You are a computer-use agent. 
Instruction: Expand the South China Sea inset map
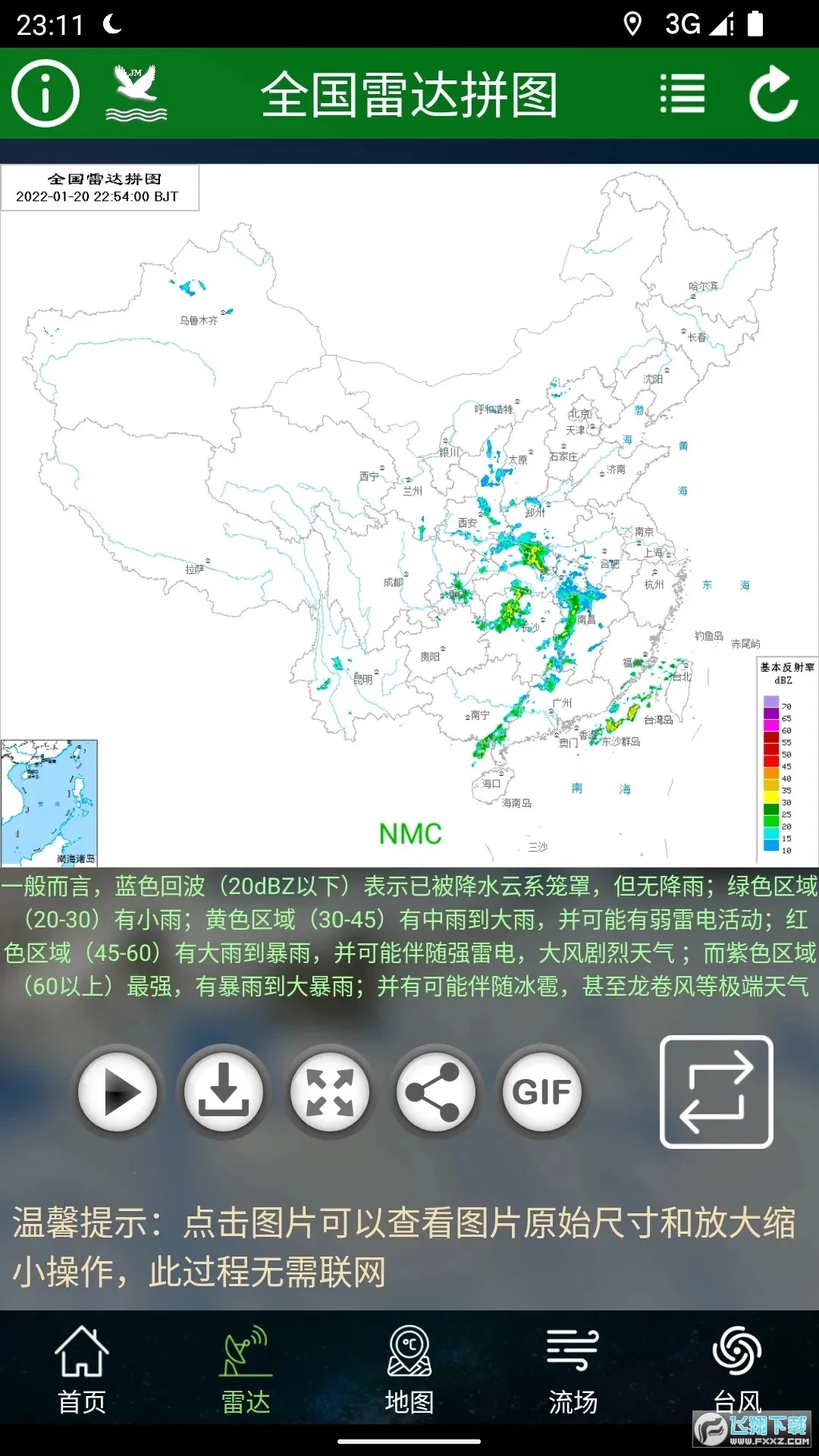pos(49,800)
